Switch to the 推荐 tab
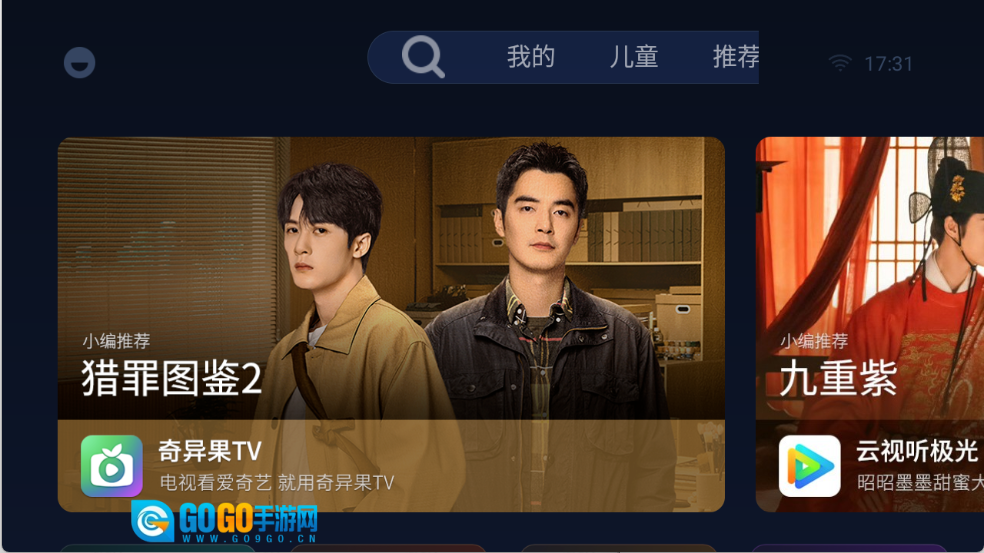Image resolution: width=984 pixels, height=553 pixels. (735, 57)
